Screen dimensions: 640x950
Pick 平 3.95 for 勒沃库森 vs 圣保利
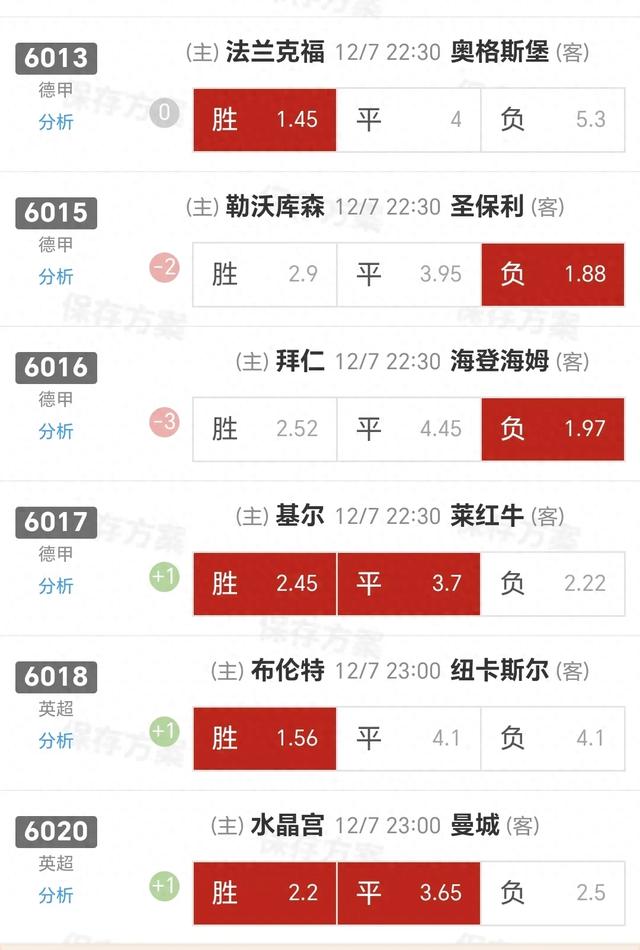pos(408,273)
